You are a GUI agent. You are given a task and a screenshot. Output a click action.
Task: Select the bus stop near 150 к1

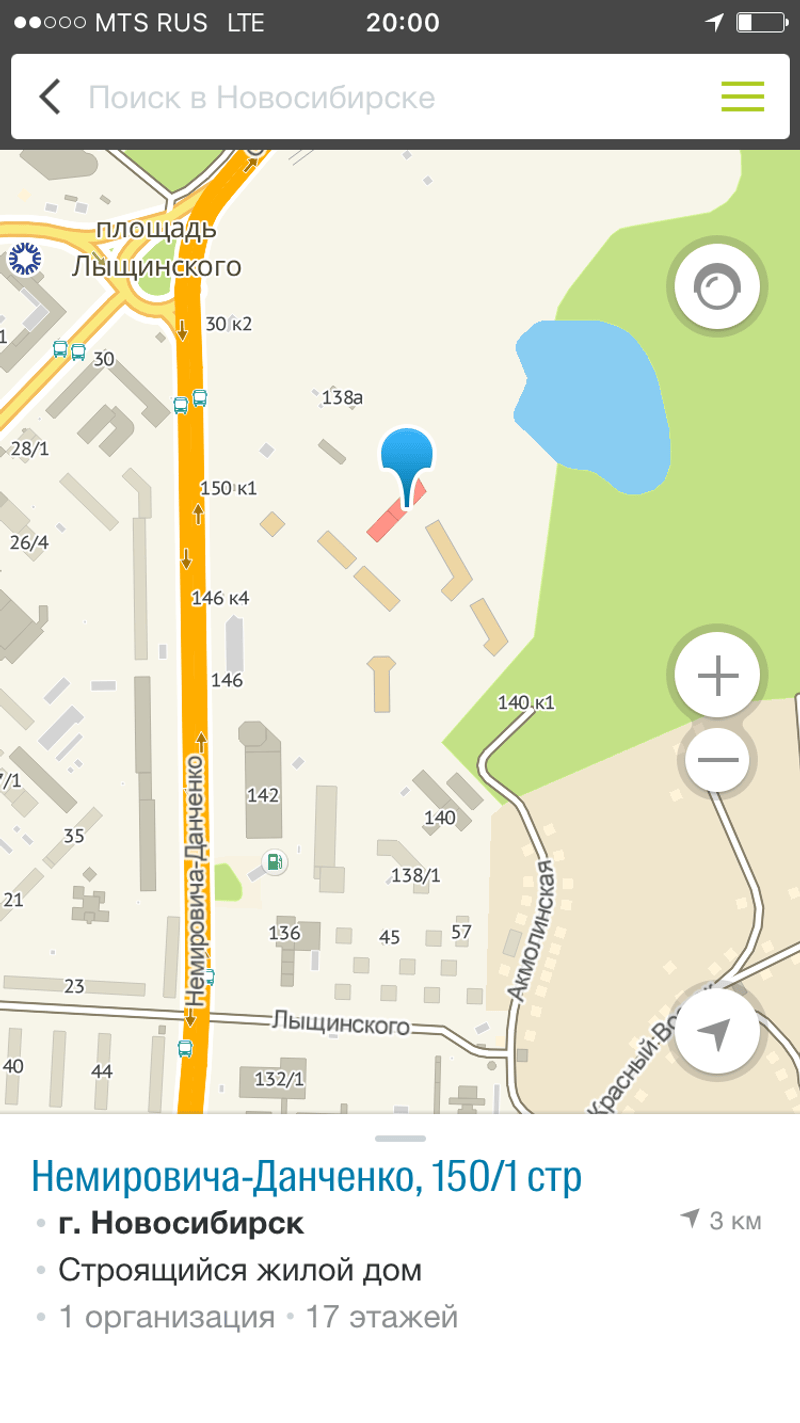coord(190,402)
